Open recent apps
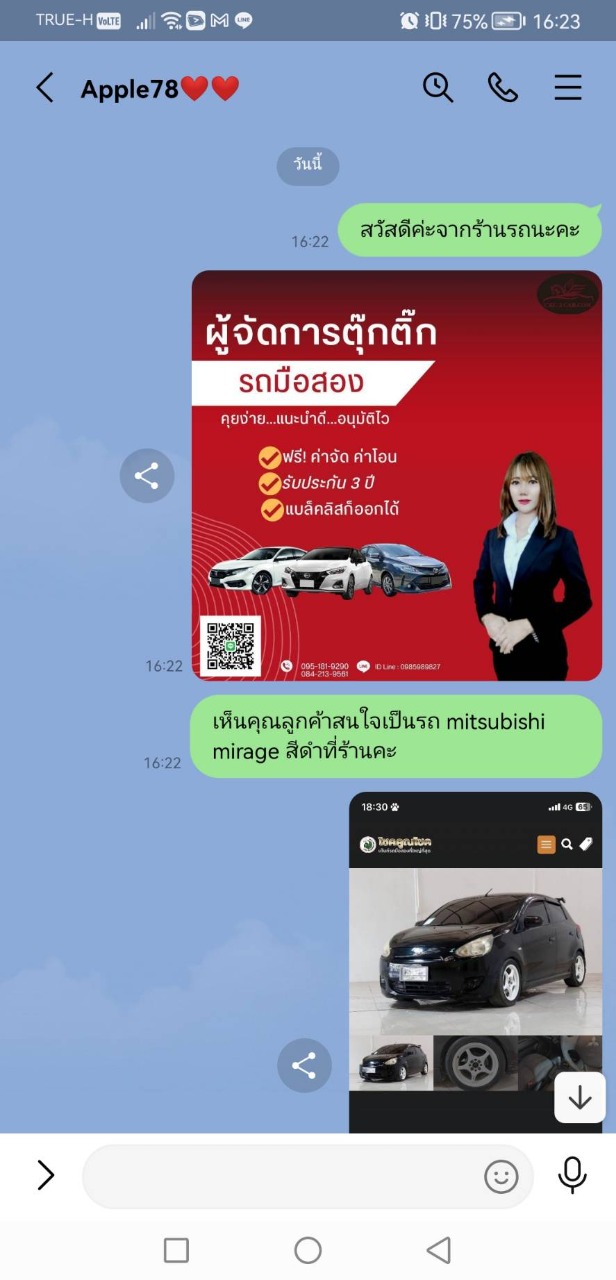 176,1250
